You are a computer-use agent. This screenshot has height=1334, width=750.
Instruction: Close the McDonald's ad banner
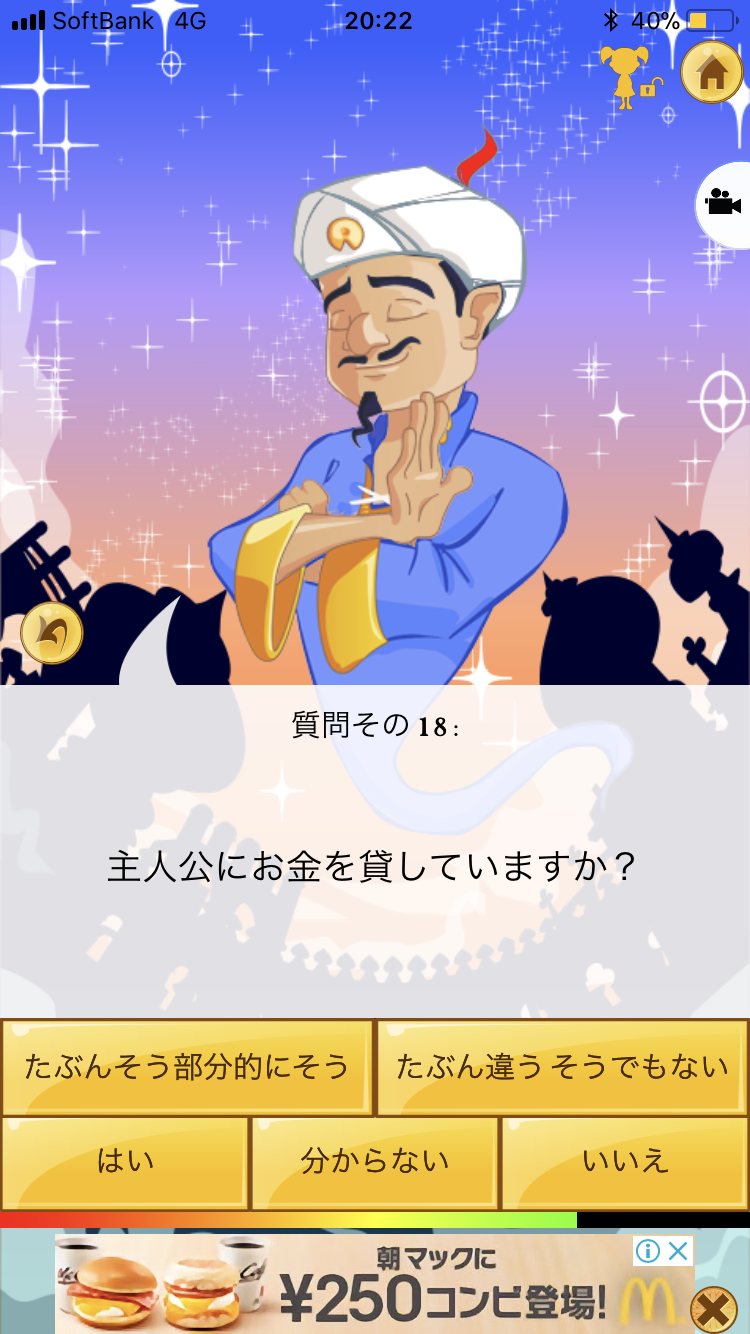tap(716, 1307)
